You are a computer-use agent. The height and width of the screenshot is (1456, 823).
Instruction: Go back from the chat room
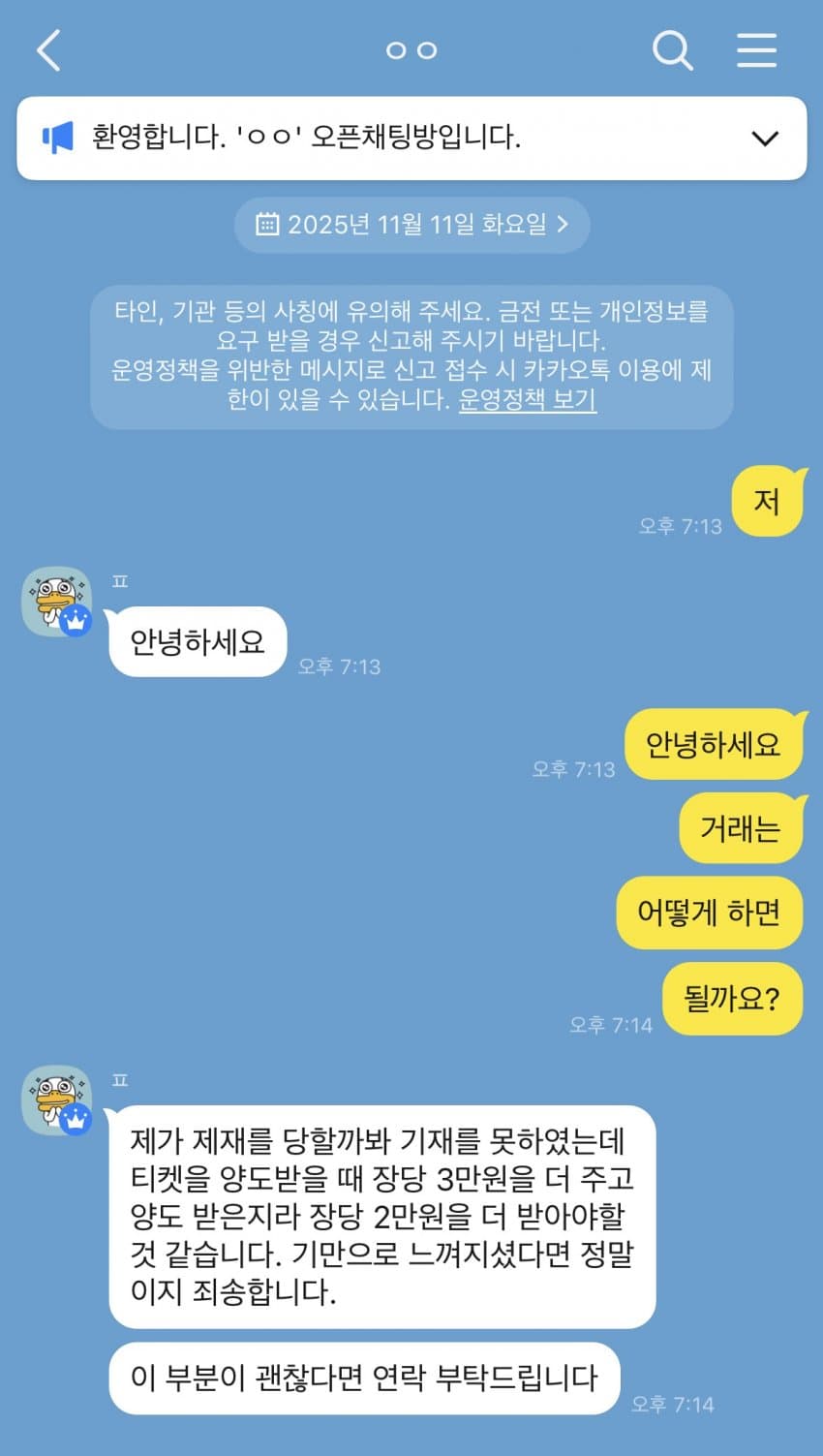point(48,50)
